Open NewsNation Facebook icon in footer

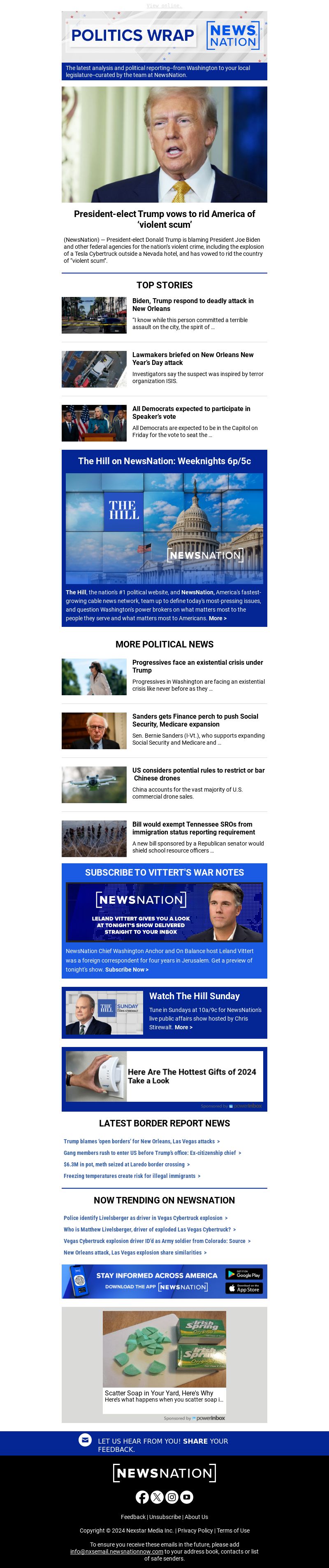coord(142,1497)
